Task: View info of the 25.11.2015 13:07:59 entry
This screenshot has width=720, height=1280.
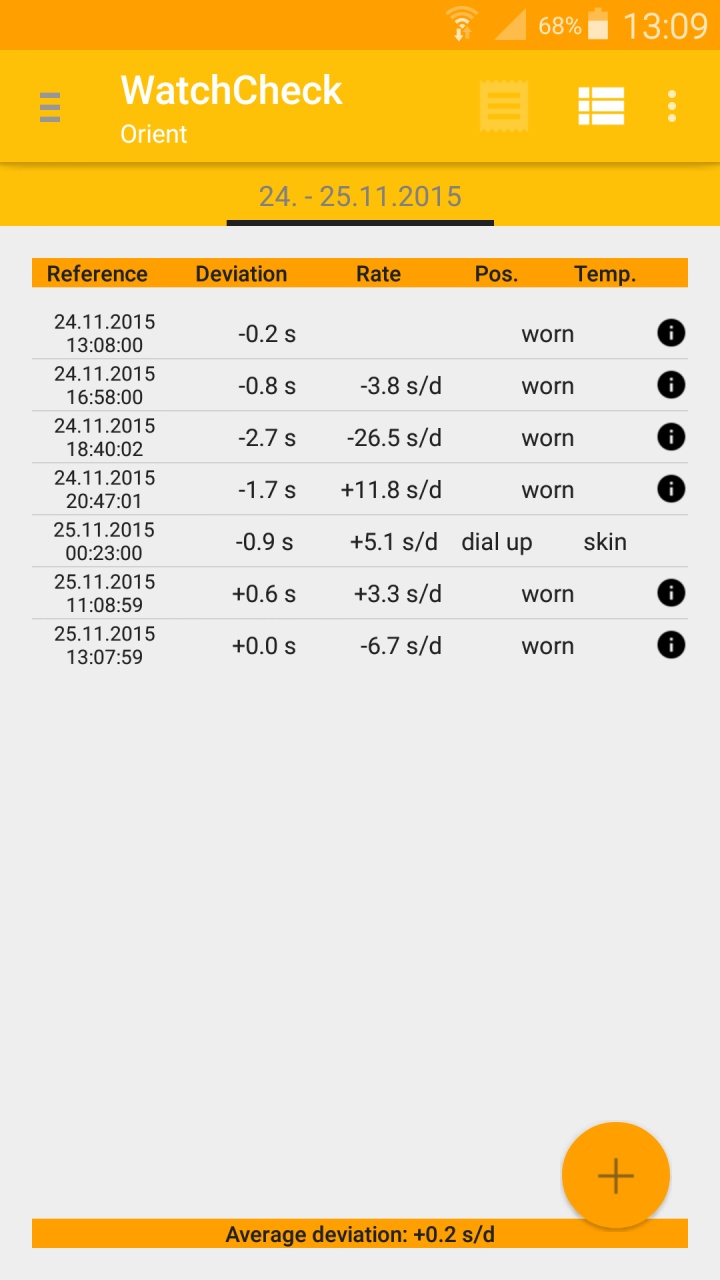Action: pyautogui.click(x=671, y=645)
